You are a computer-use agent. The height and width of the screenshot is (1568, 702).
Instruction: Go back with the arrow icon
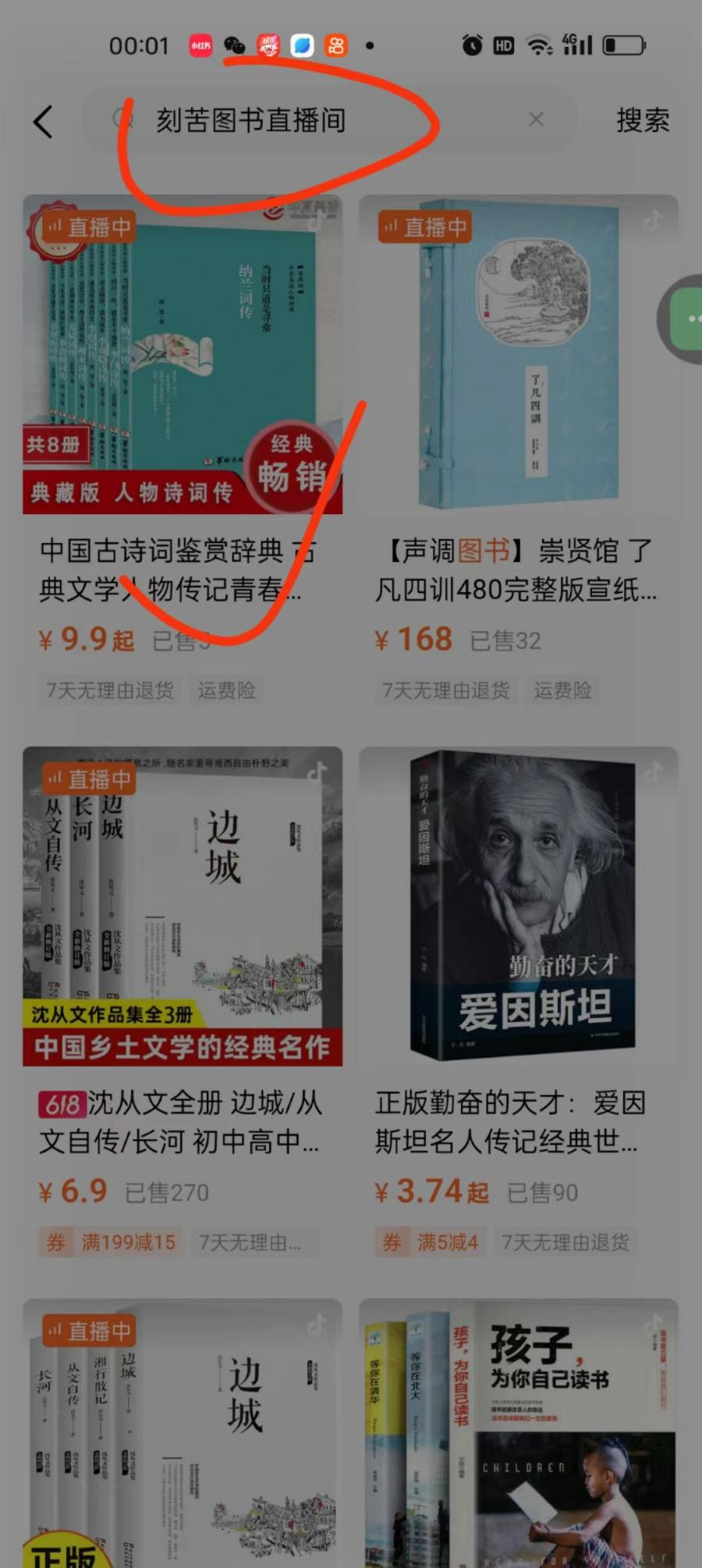click(x=44, y=121)
